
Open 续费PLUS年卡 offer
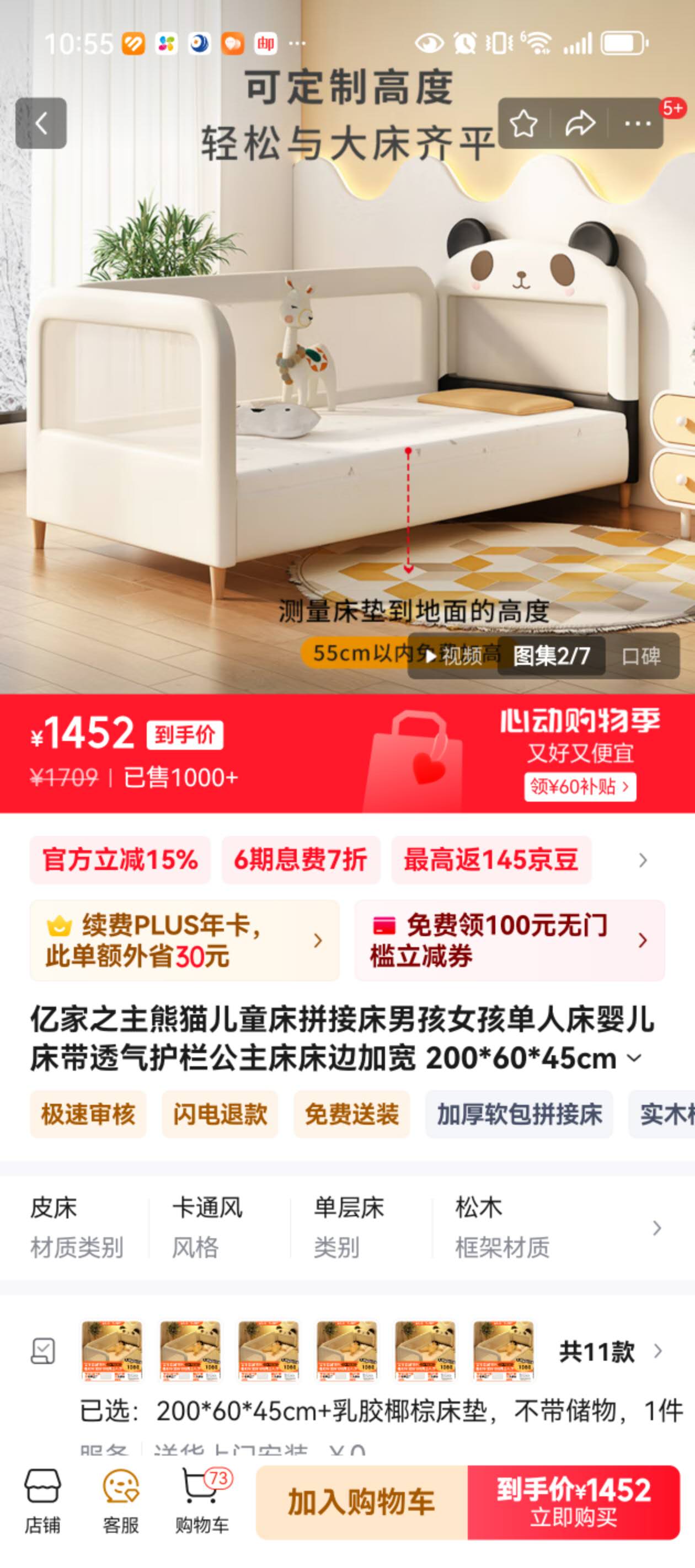[x=185, y=941]
